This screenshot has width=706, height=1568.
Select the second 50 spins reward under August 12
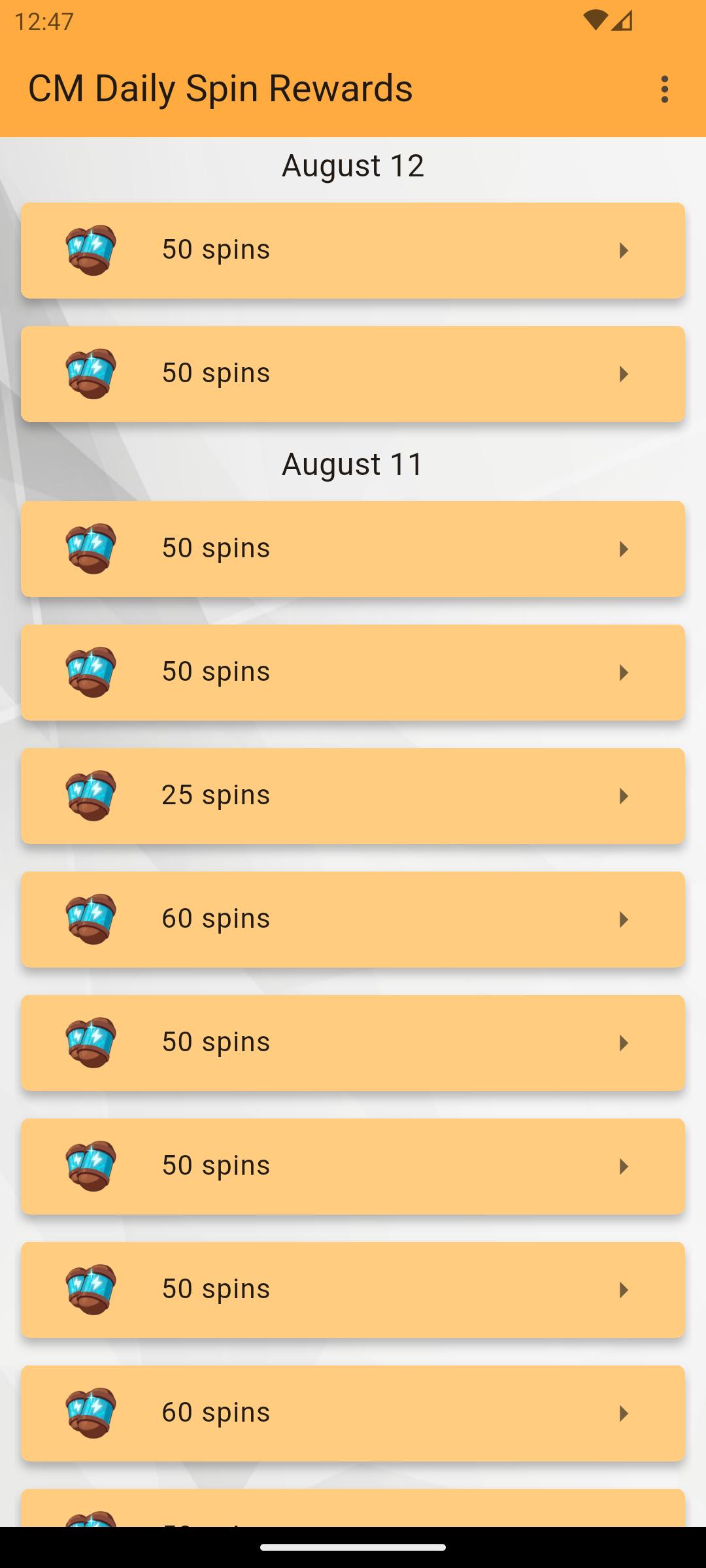[x=353, y=374]
